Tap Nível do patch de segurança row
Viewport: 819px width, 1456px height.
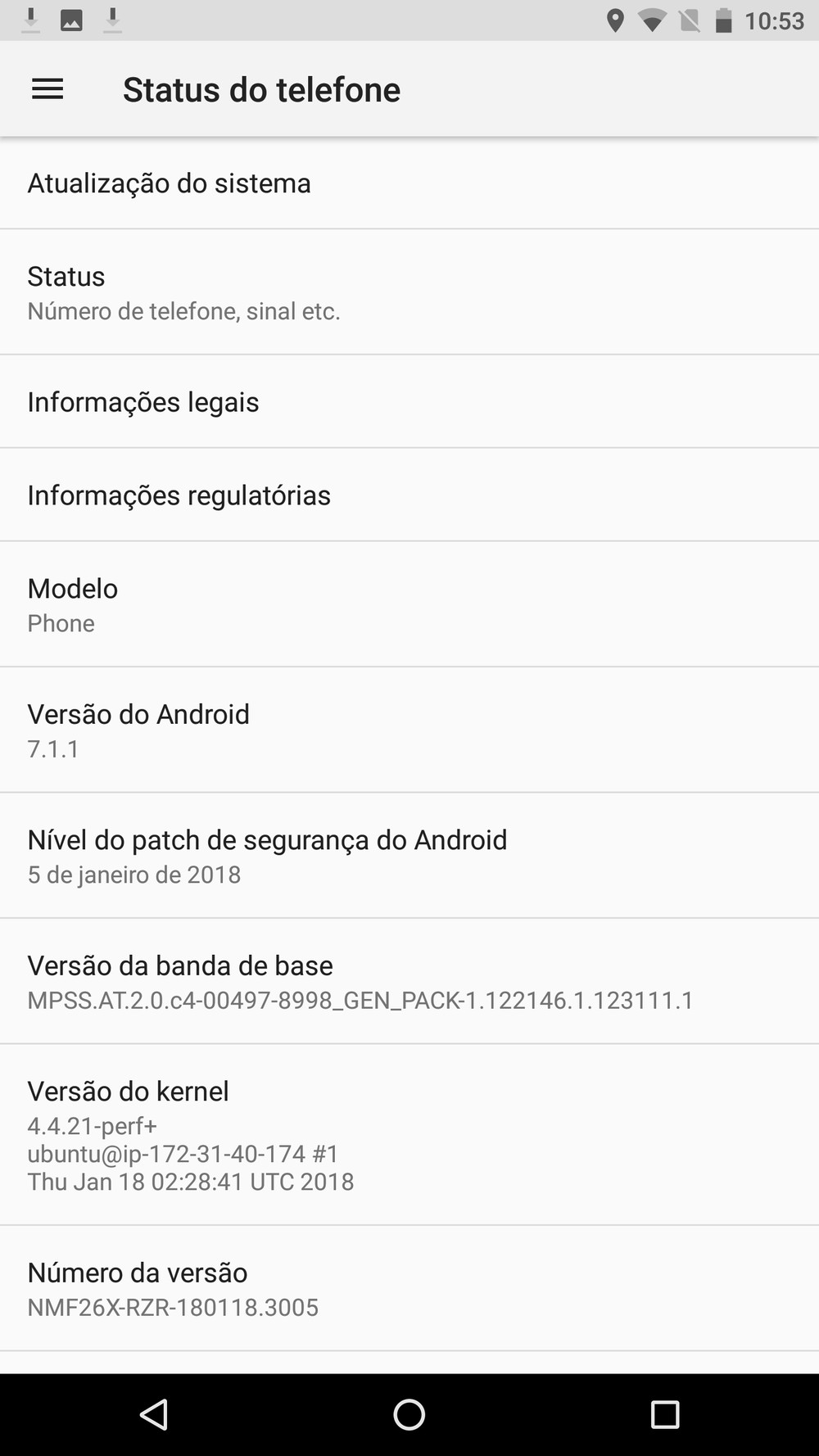coord(409,856)
